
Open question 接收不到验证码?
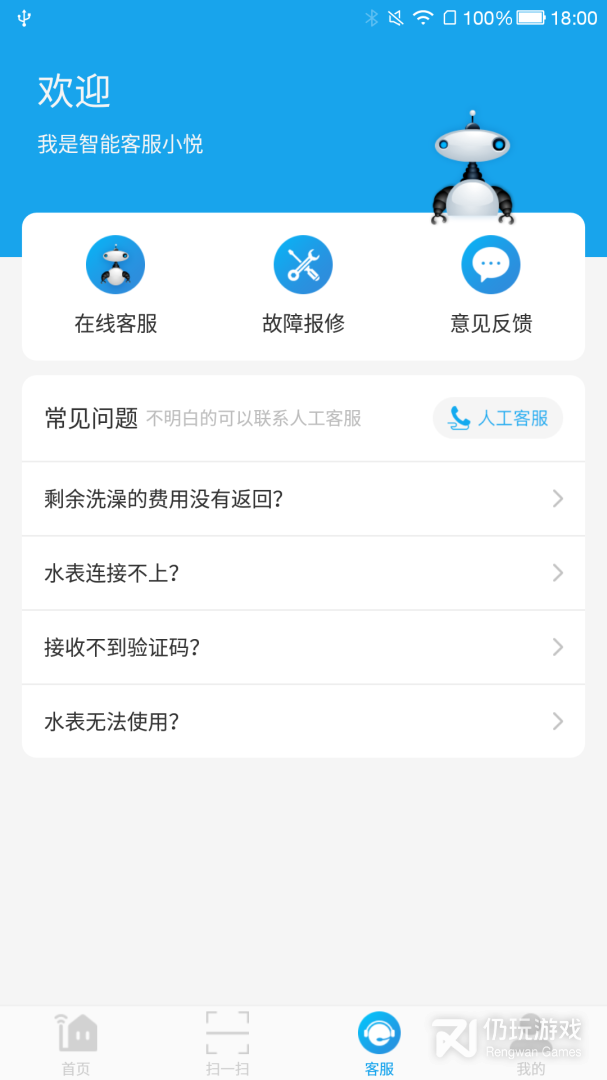tap(303, 647)
